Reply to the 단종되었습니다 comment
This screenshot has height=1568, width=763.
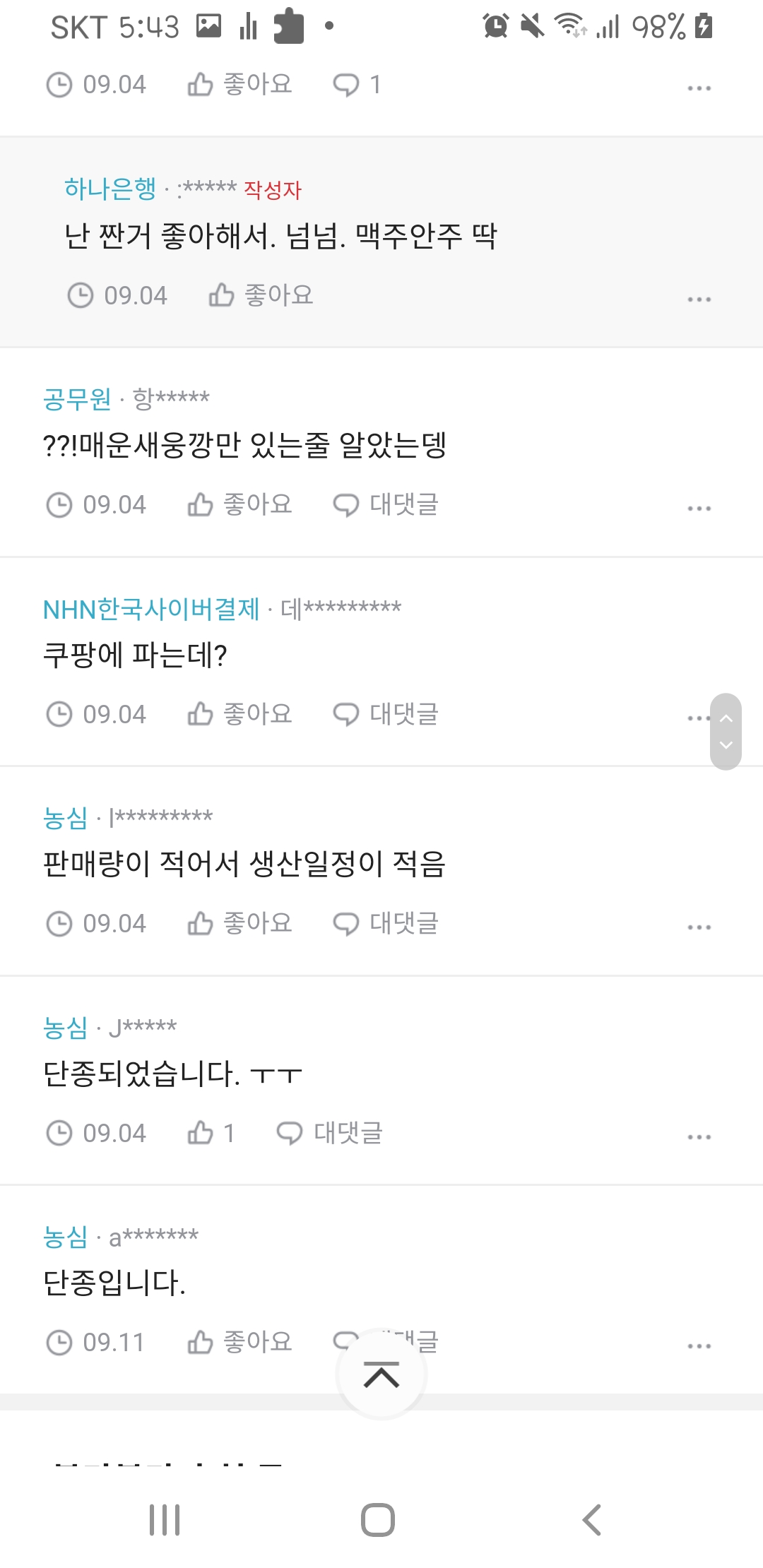coord(329,1133)
